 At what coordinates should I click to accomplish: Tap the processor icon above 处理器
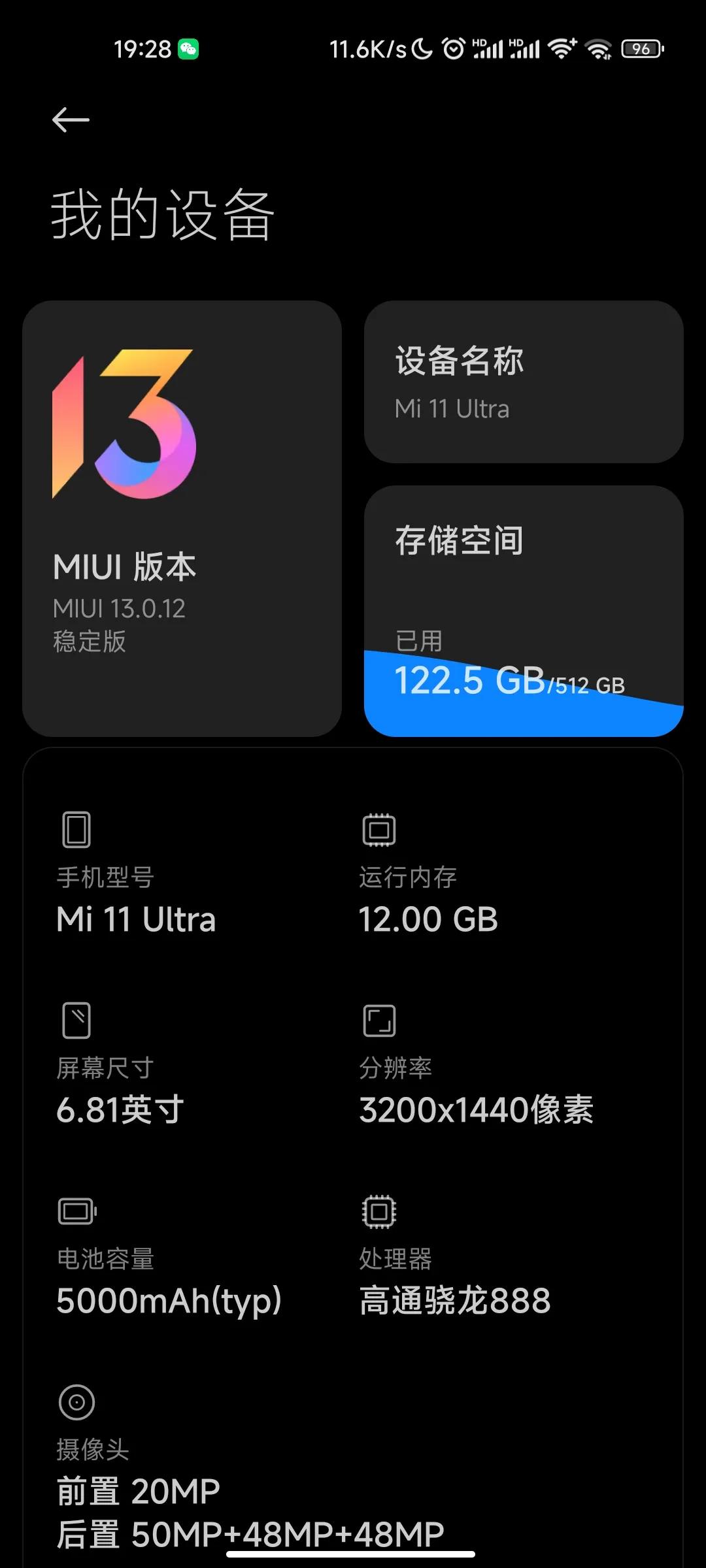[379, 1212]
